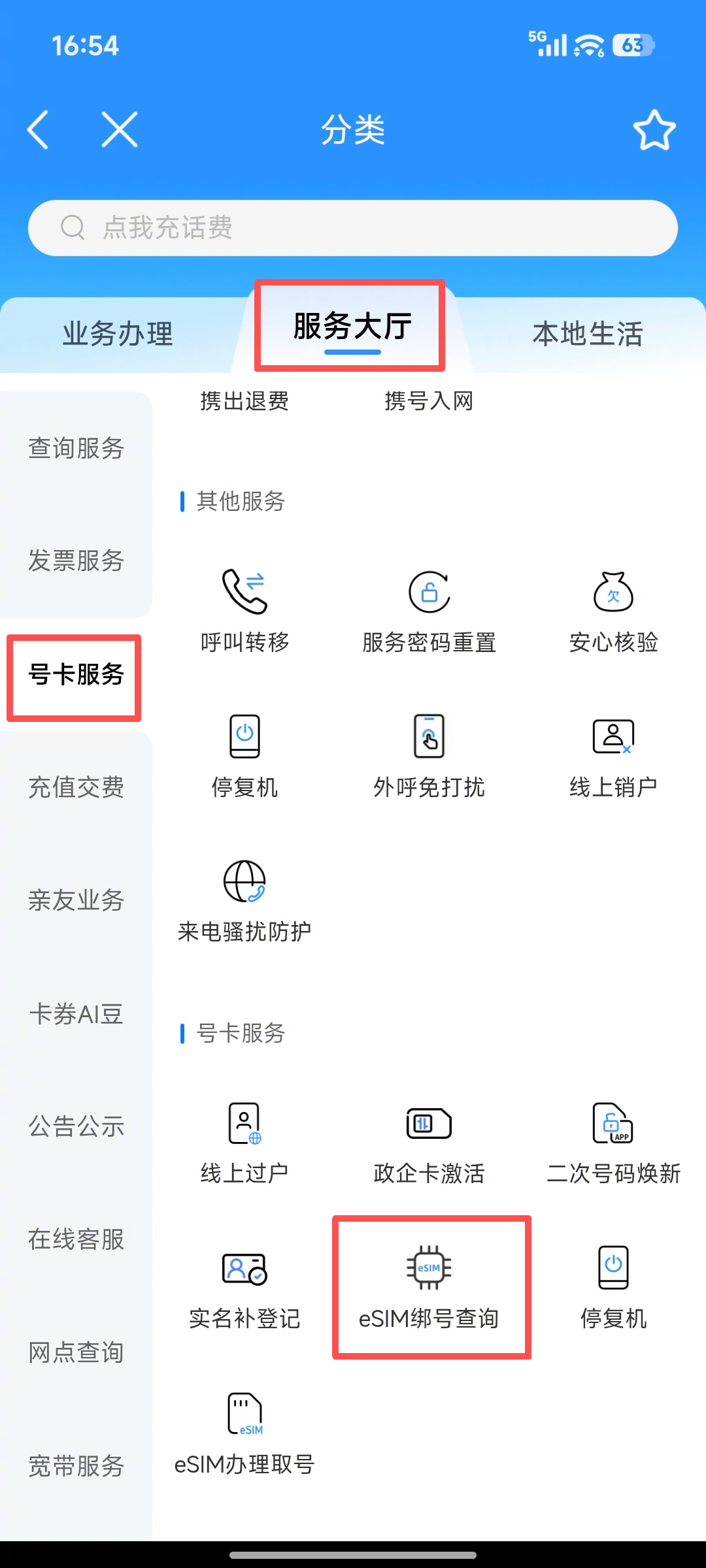
Task: Open the 点我充话费 search box
Action: pos(353,228)
